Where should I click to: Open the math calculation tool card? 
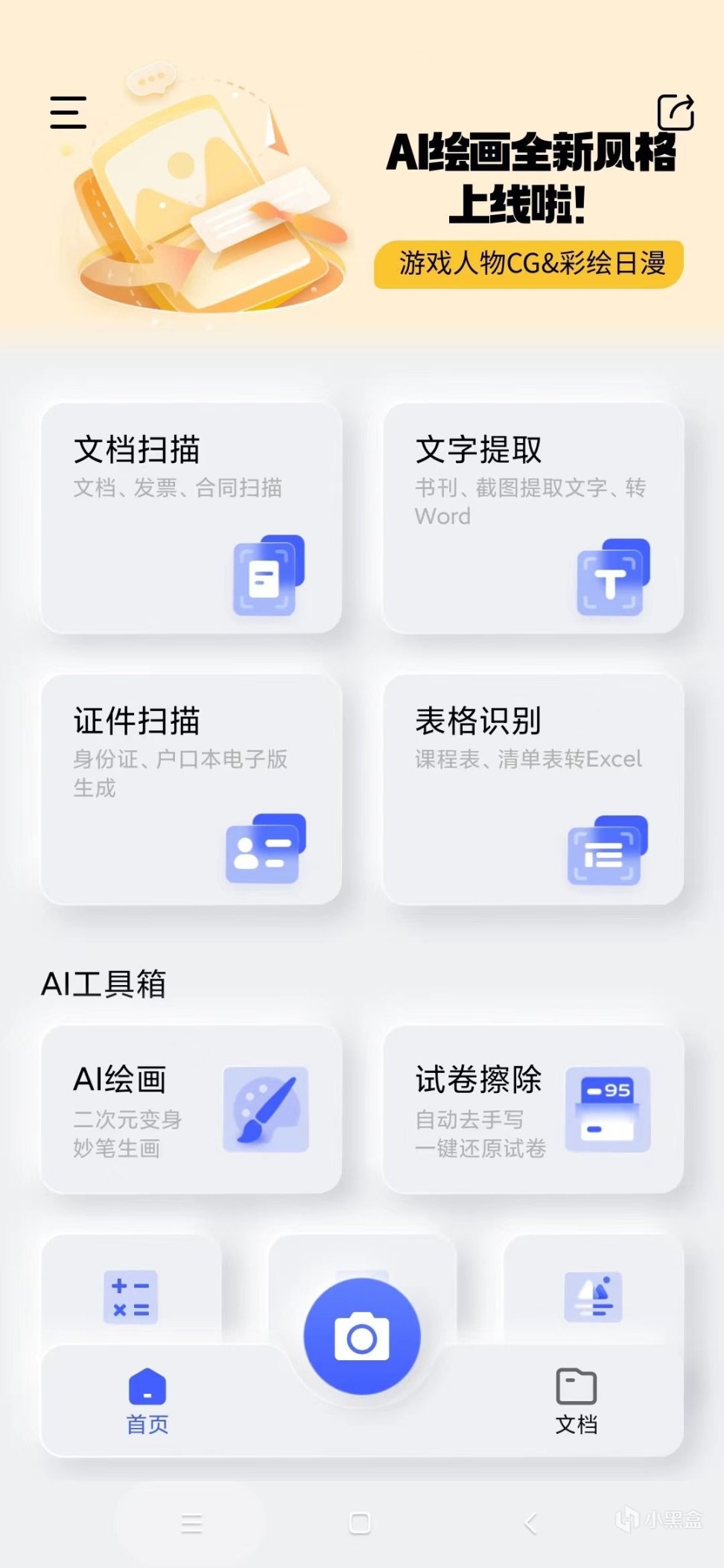pyautogui.click(x=131, y=1295)
